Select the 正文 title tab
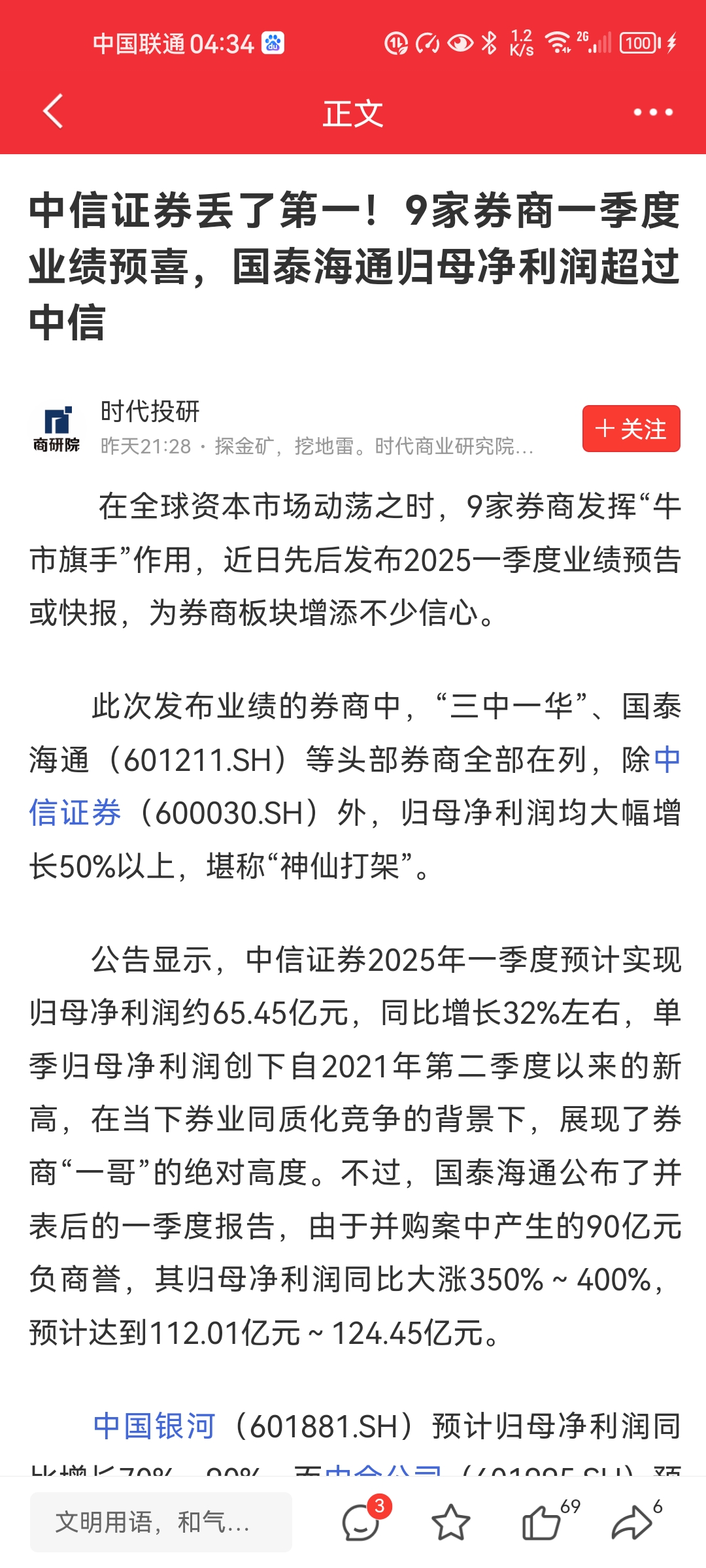 tap(353, 111)
